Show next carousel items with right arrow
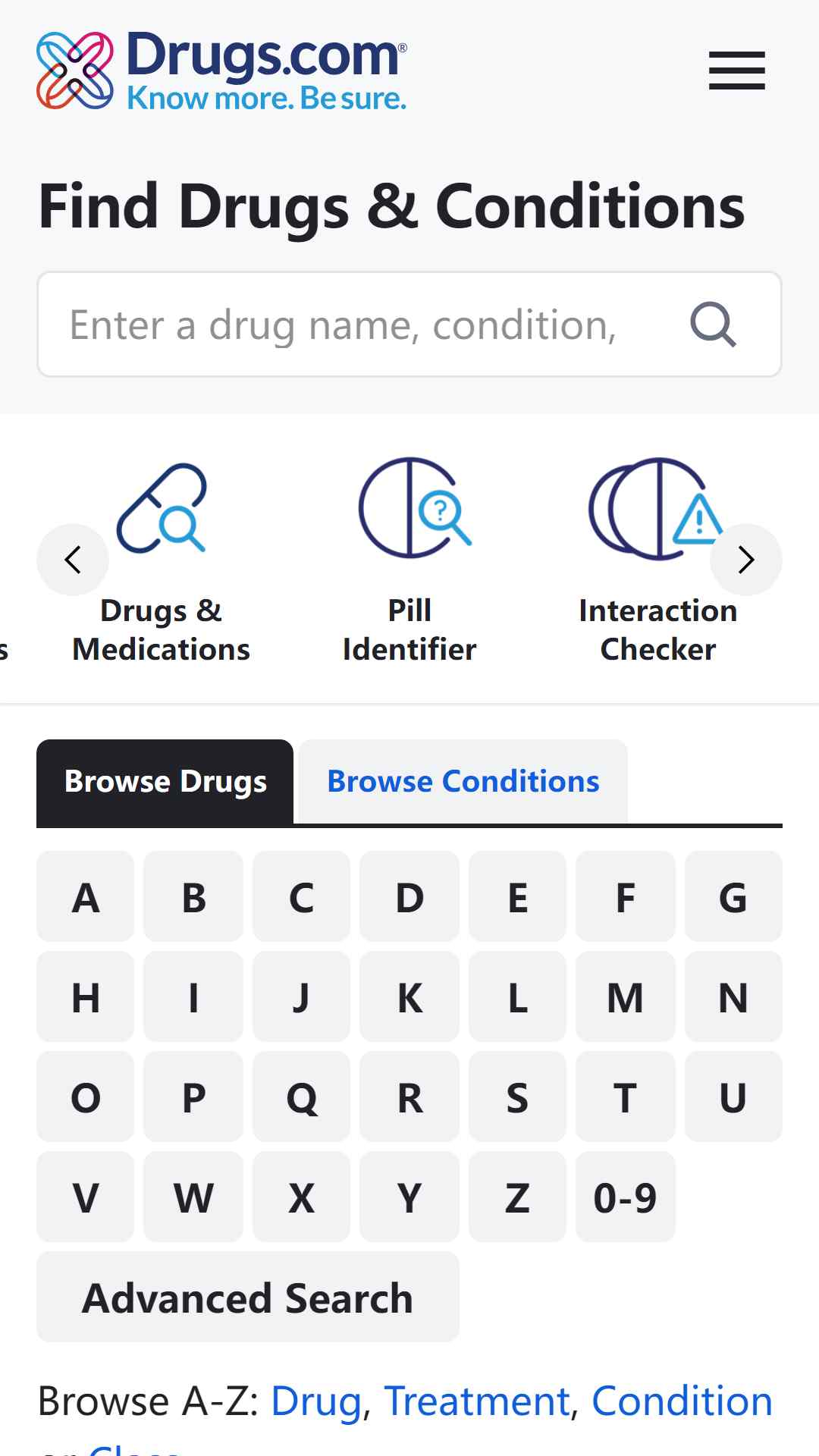 click(x=746, y=560)
